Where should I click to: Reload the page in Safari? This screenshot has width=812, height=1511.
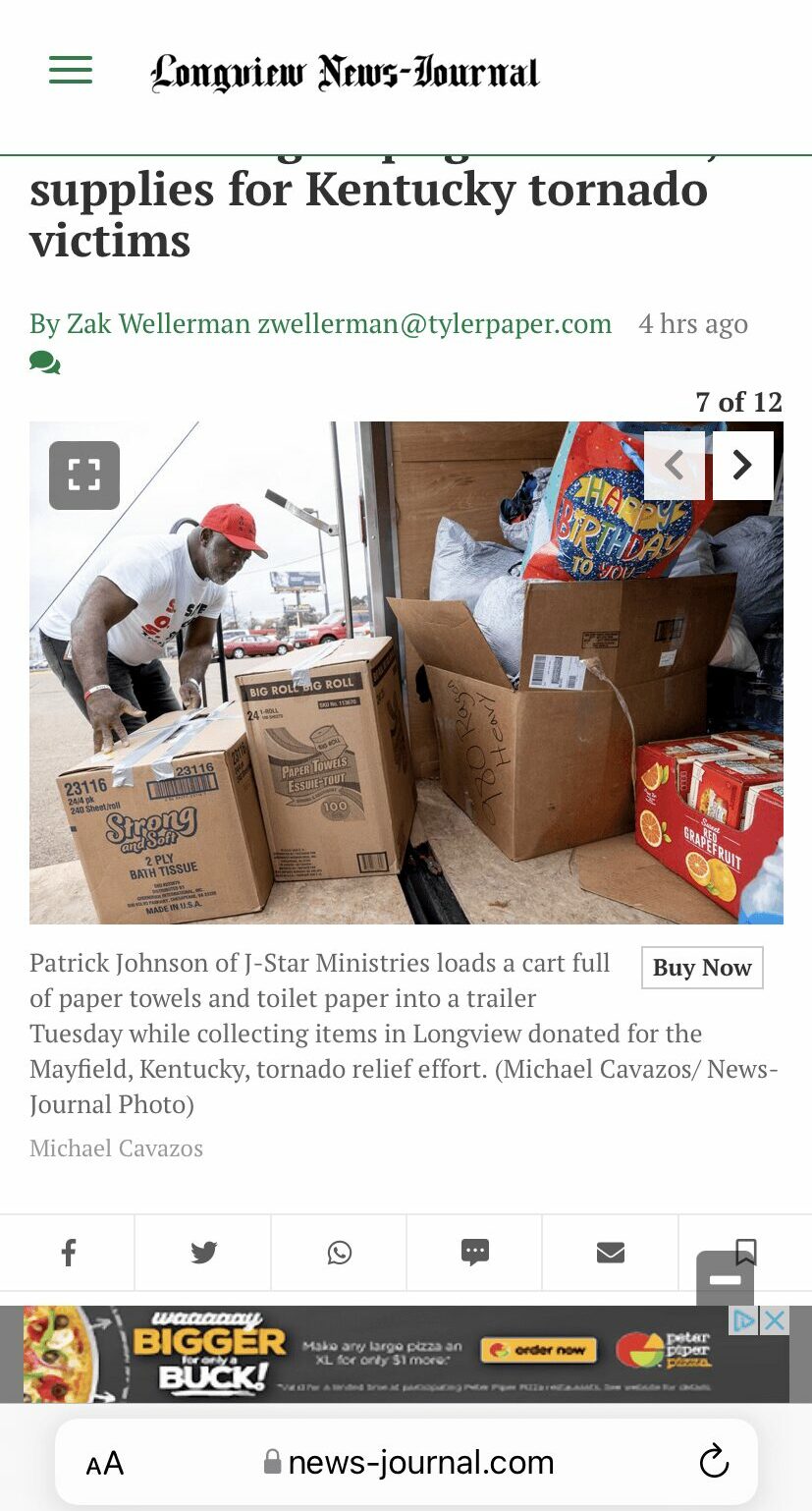tap(714, 1462)
